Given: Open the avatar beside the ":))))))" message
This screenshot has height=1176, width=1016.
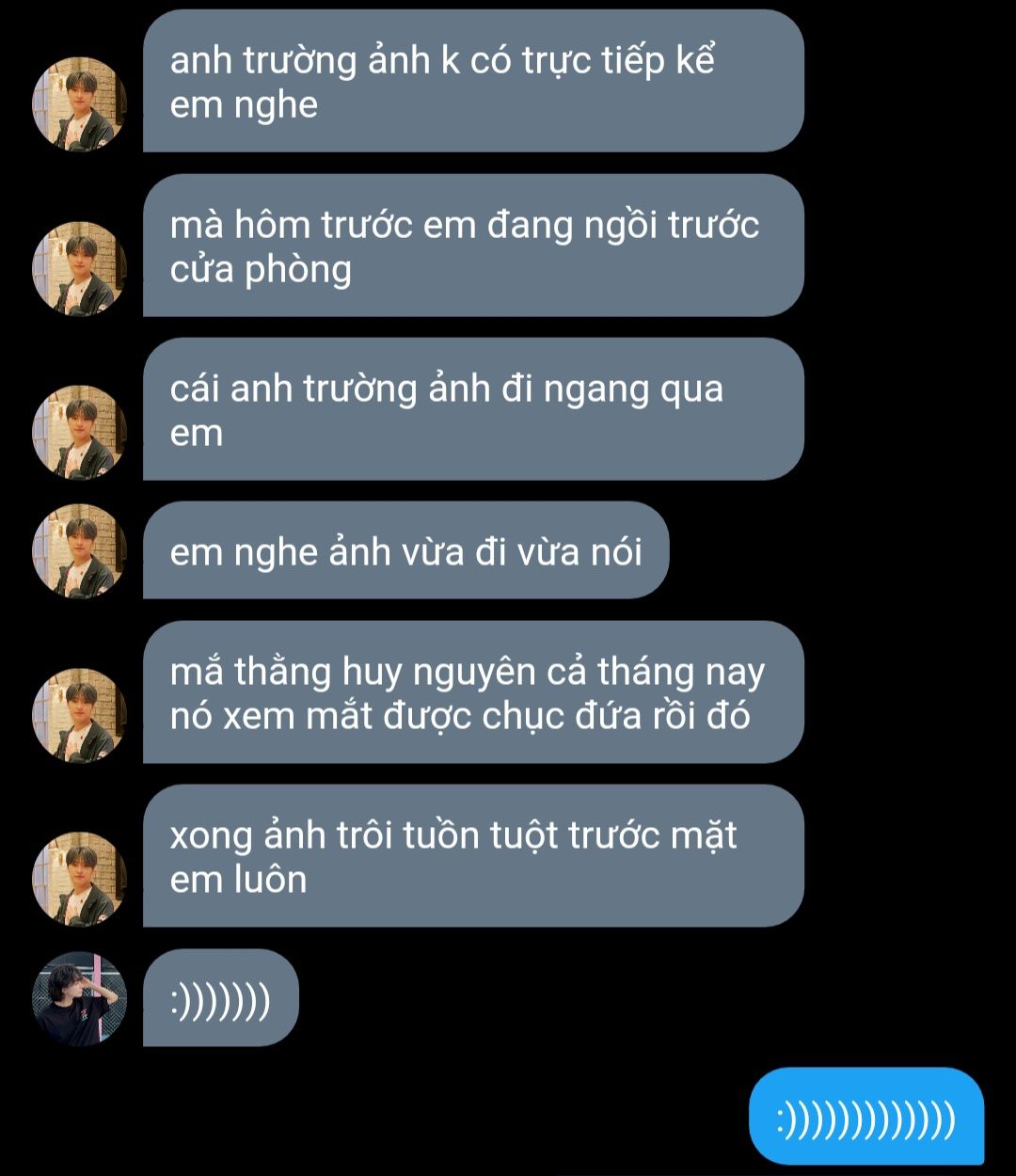Looking at the screenshot, I should (79, 999).
